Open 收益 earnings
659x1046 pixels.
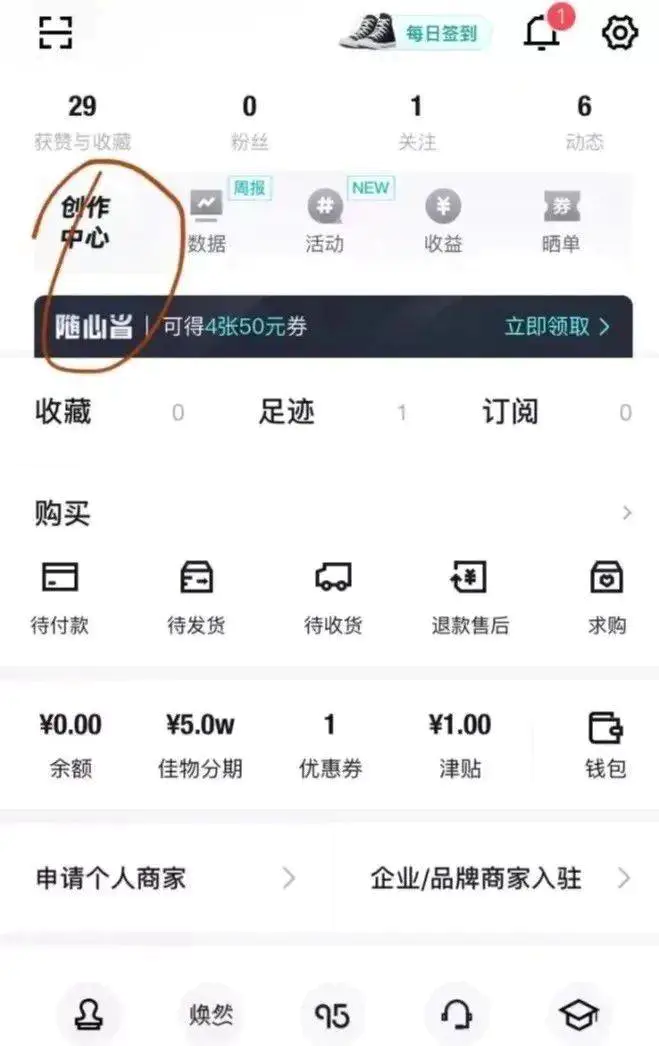[443, 222]
